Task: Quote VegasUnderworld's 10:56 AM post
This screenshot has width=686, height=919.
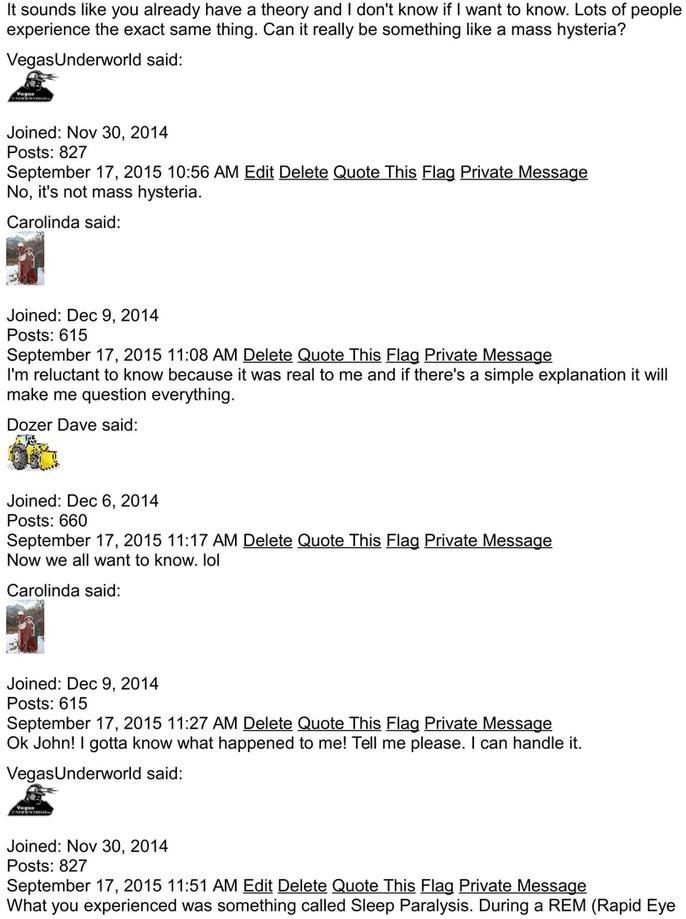Action: (x=374, y=172)
